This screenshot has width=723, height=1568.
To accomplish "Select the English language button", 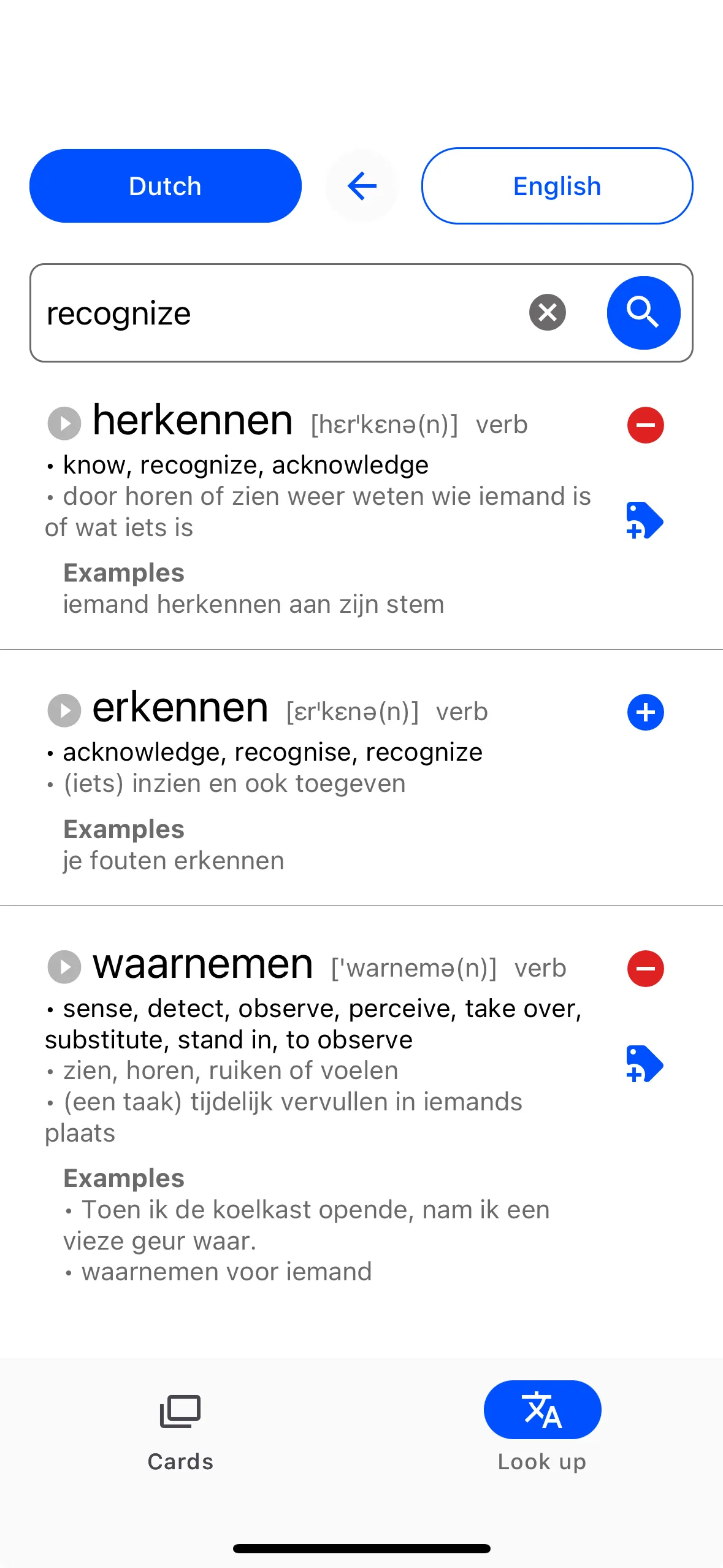I will click(557, 186).
